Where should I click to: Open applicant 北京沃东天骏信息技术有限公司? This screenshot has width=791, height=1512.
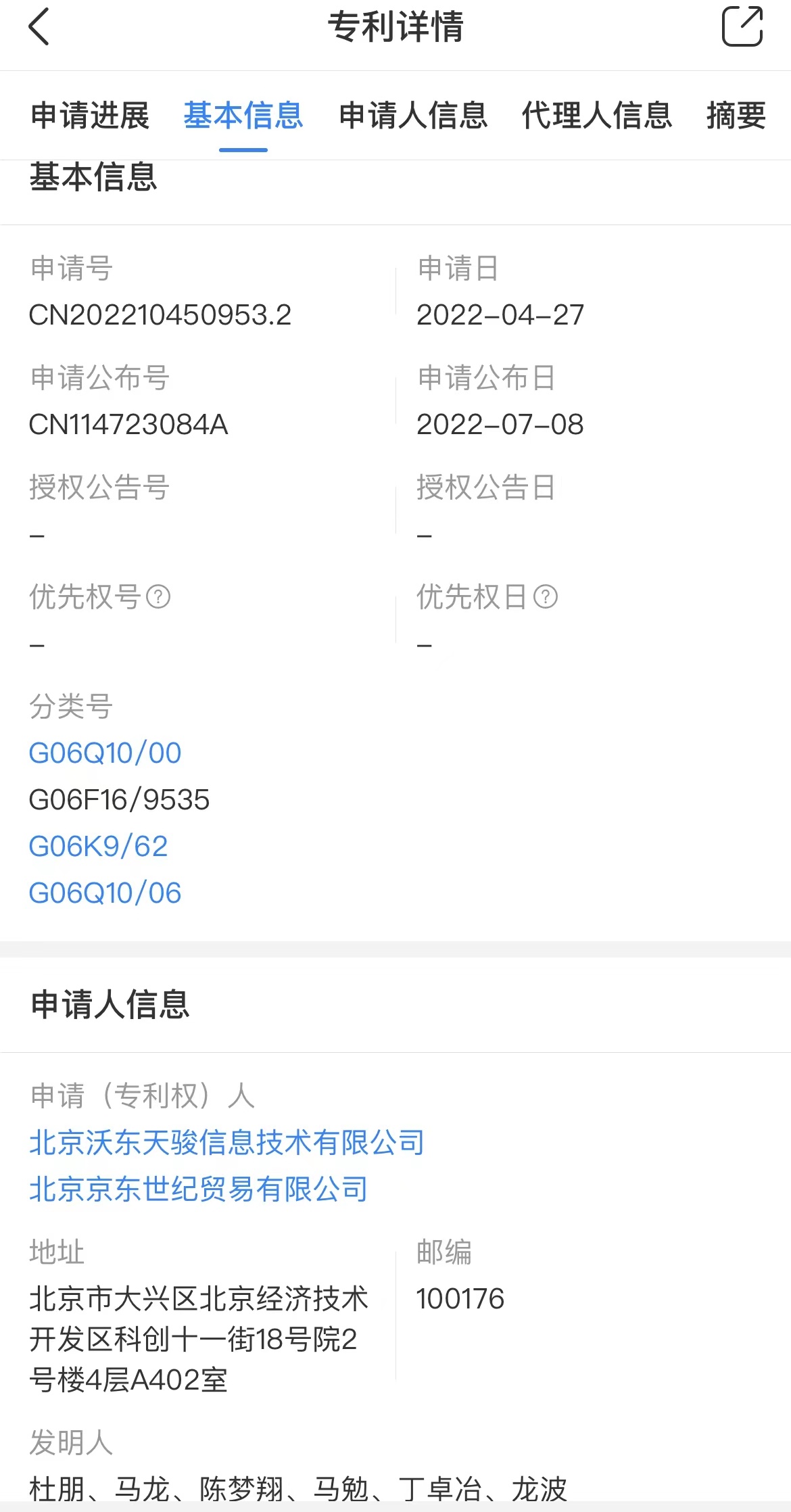pyautogui.click(x=227, y=1143)
